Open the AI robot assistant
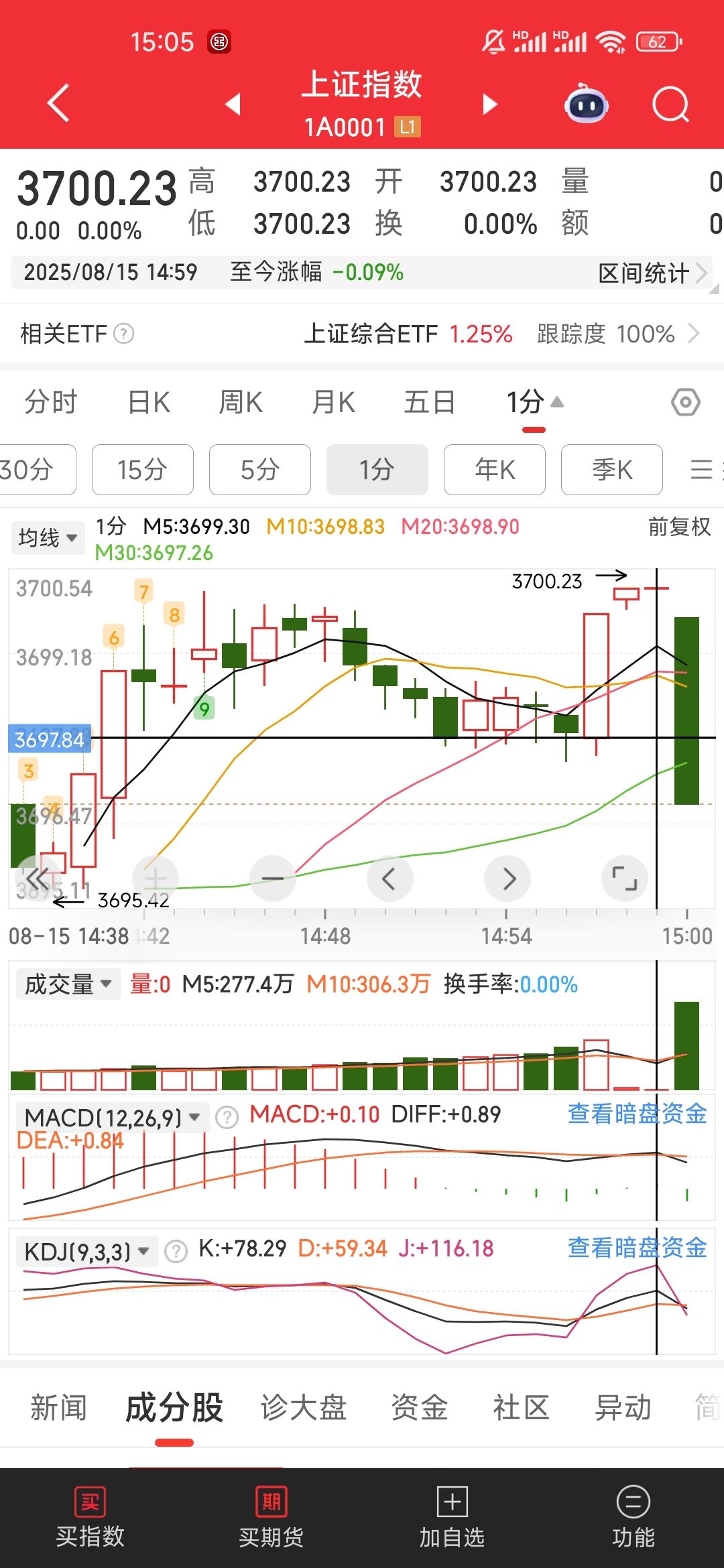The height and width of the screenshot is (1568, 724). pos(587,104)
